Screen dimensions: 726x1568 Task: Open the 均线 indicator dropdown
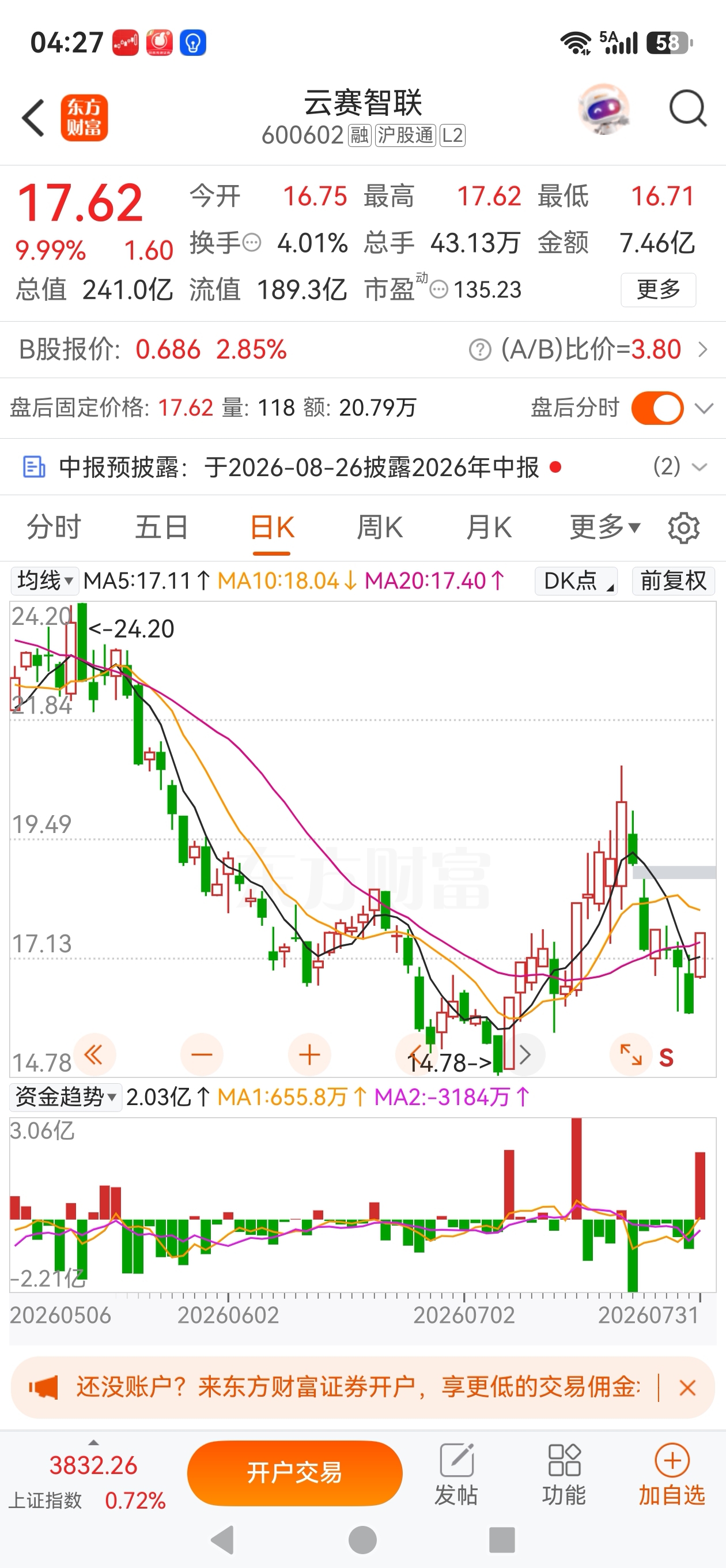pyautogui.click(x=44, y=581)
